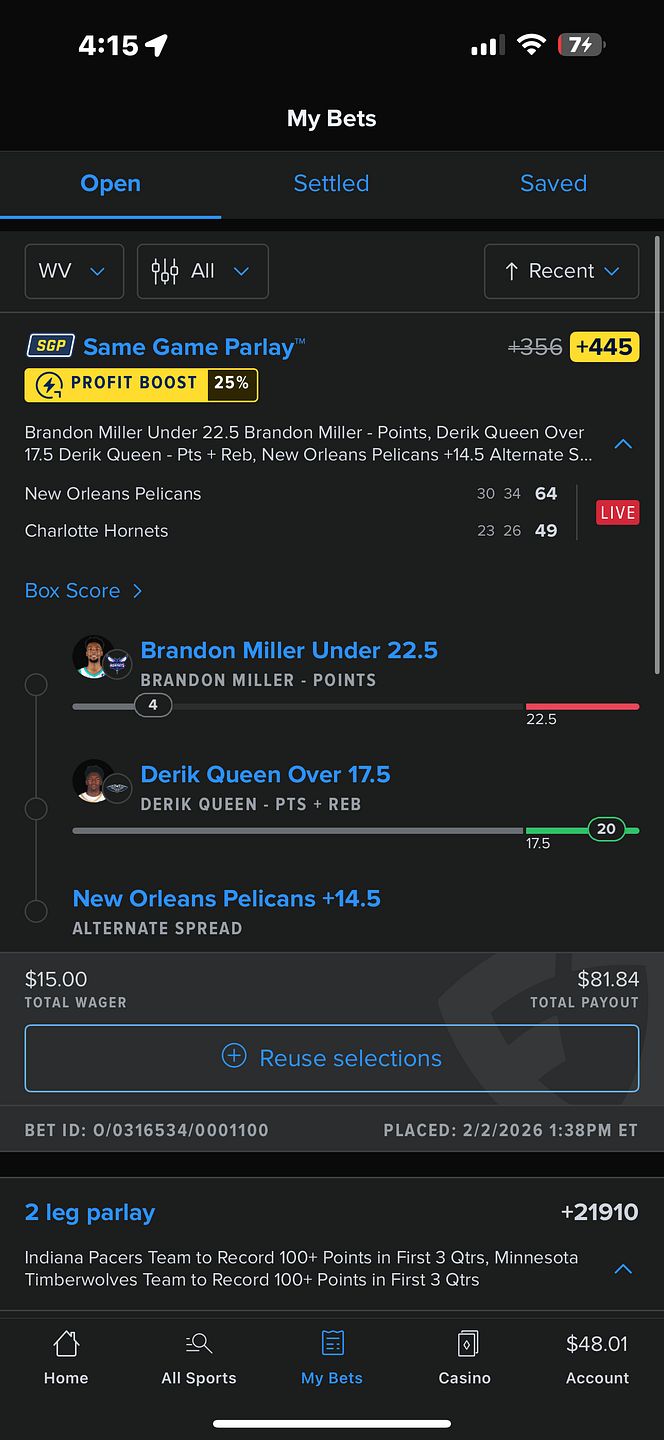664x1440 pixels.
Task: Select the My Bets bottom tab
Action: point(332,1358)
